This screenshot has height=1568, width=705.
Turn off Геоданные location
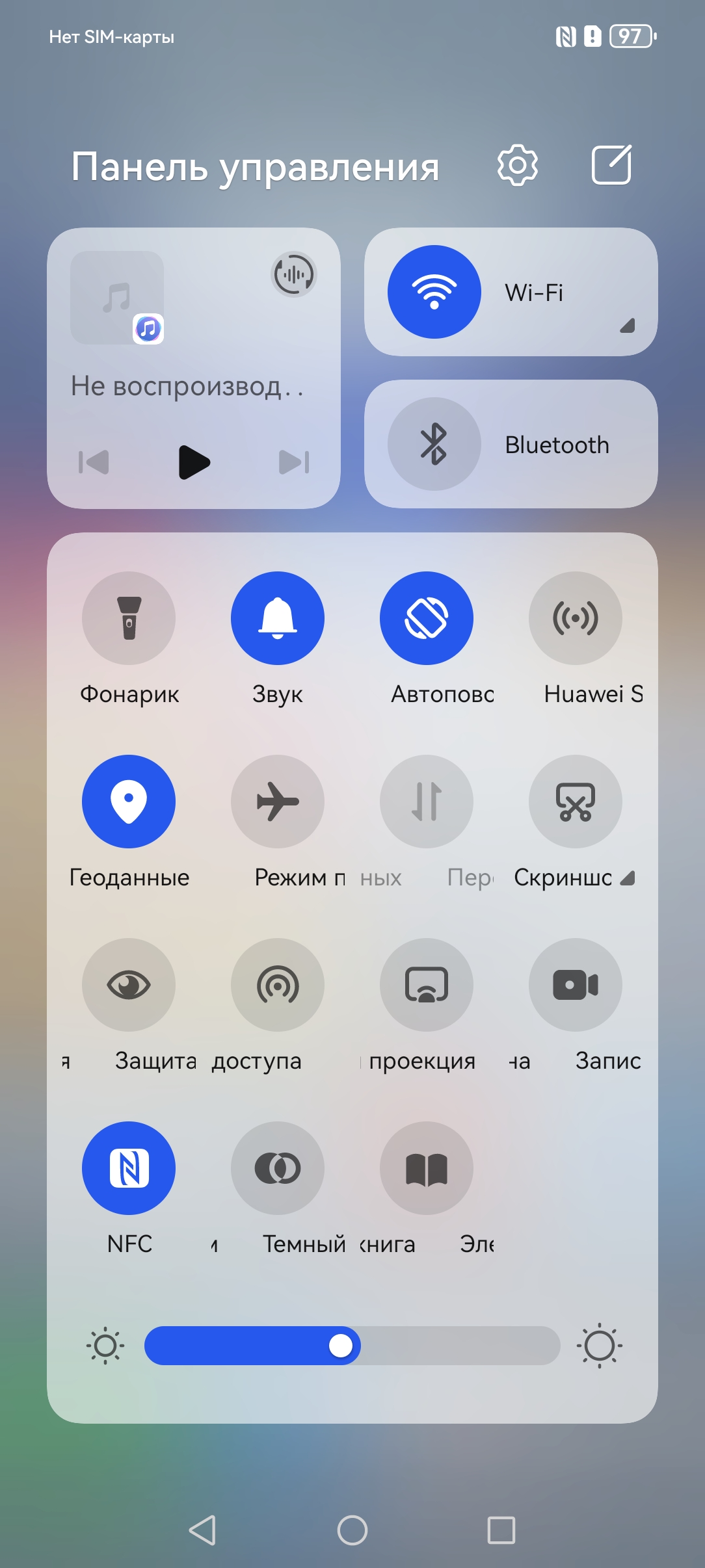click(x=129, y=802)
